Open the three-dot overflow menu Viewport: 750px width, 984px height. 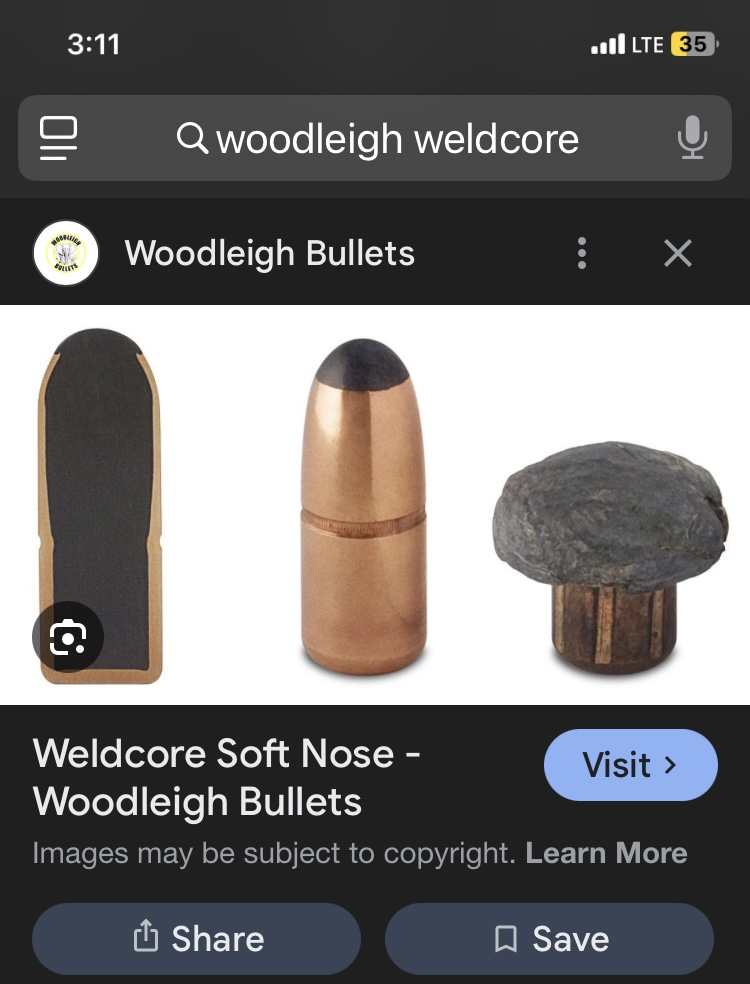581,253
